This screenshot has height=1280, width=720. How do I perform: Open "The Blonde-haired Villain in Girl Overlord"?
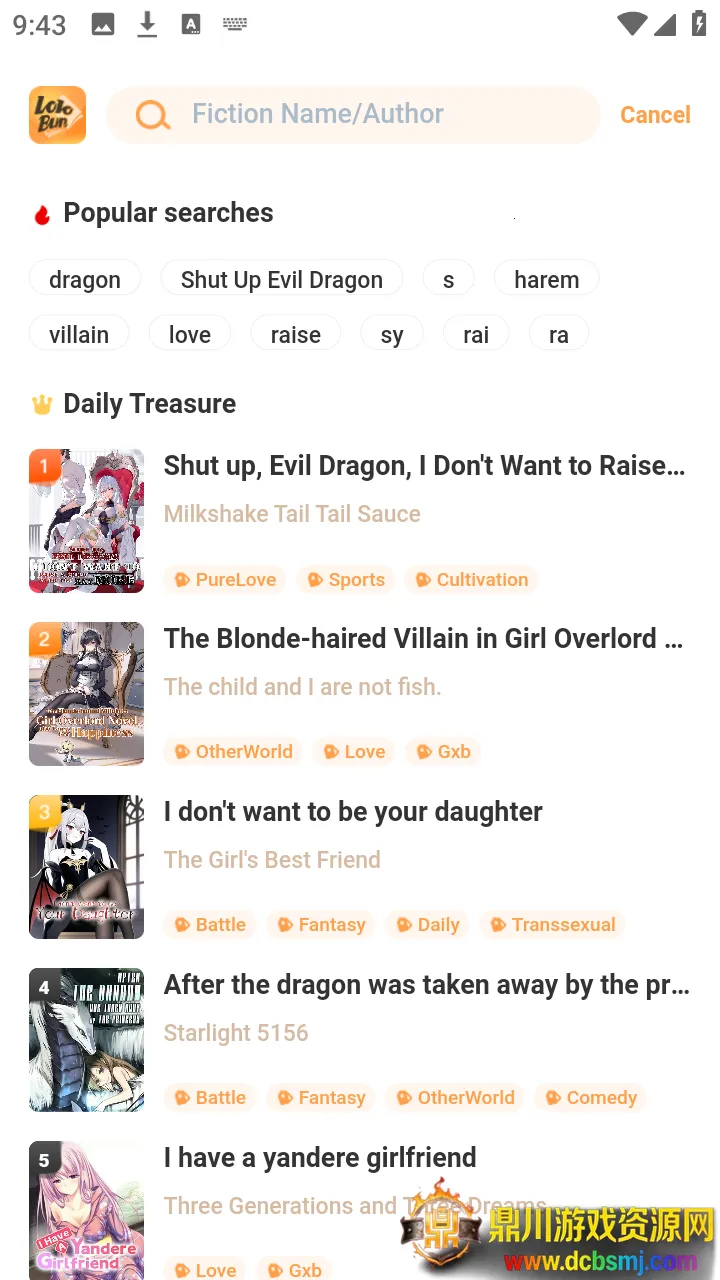[x=424, y=639]
